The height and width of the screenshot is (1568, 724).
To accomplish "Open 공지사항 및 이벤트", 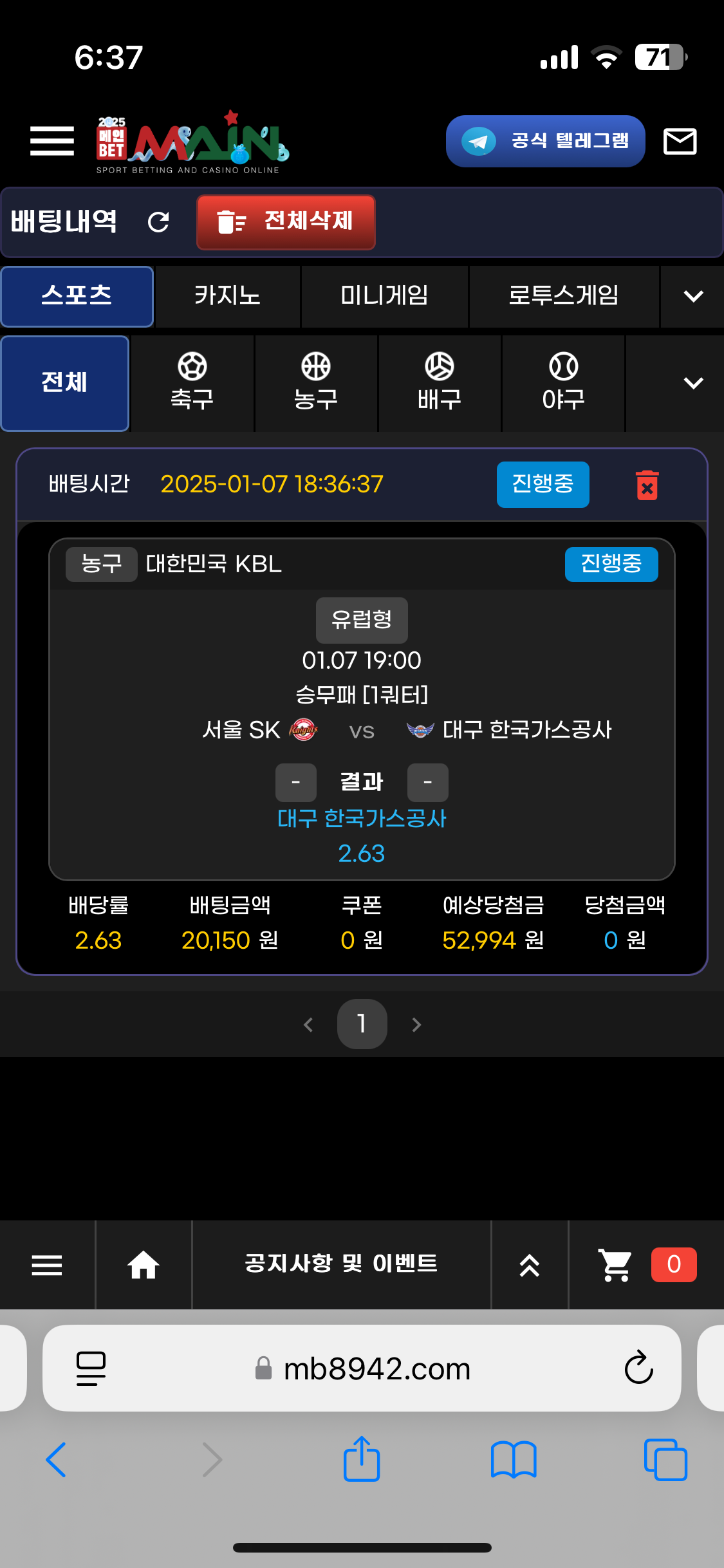I will click(x=341, y=1264).
